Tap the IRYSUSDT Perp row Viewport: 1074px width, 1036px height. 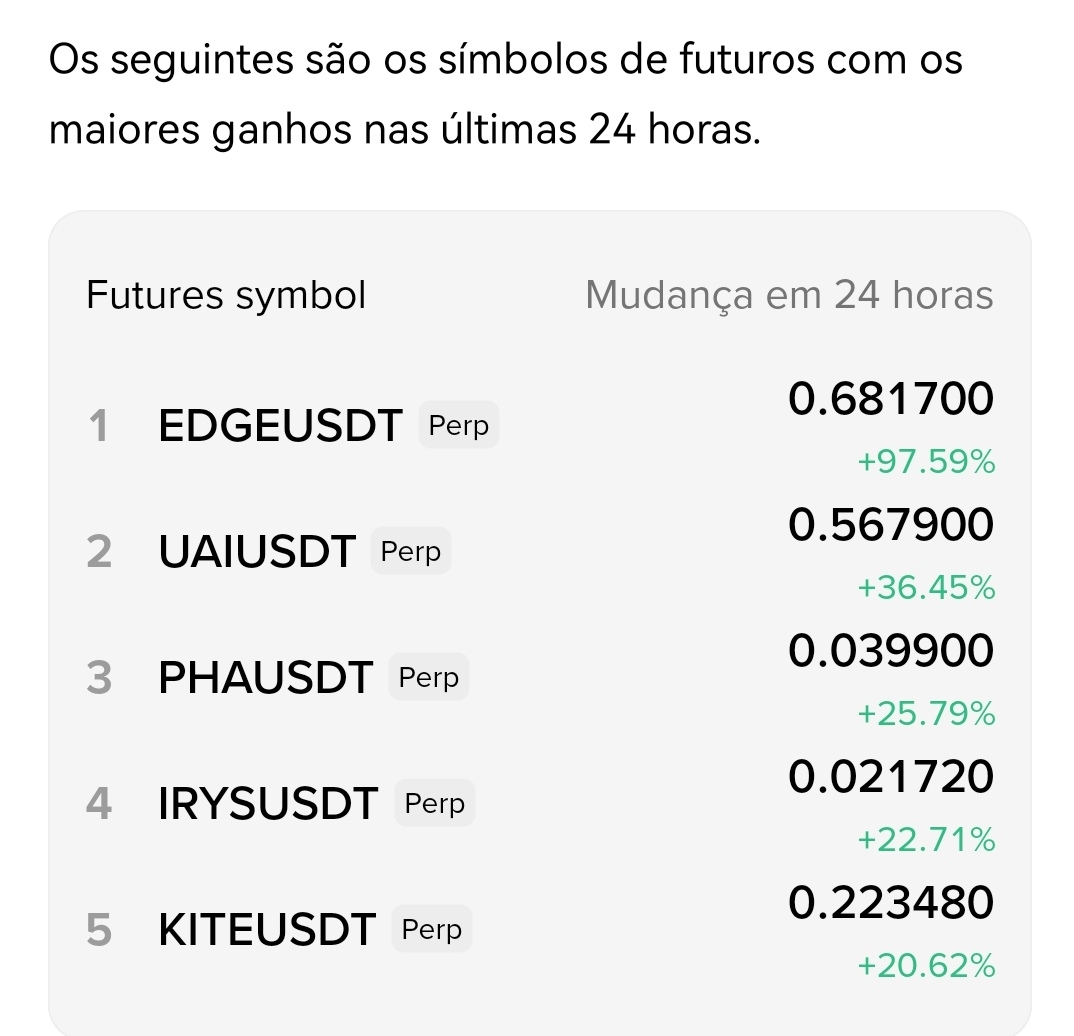(x=268, y=804)
